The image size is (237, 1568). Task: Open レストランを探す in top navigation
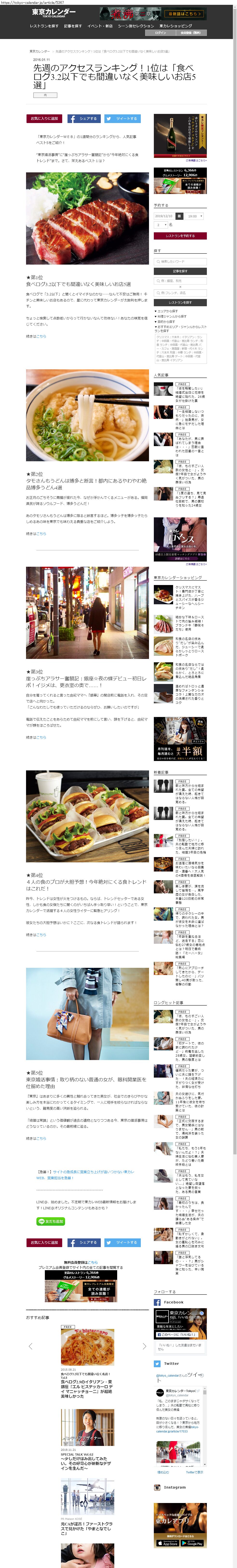44,26
